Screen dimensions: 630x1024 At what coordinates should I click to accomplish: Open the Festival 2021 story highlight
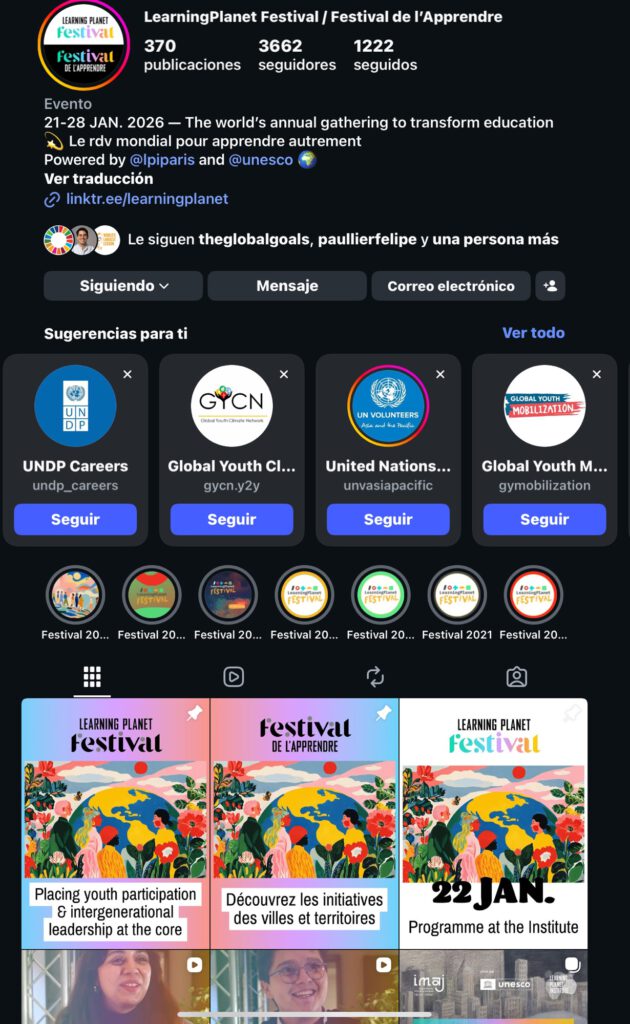coord(457,595)
